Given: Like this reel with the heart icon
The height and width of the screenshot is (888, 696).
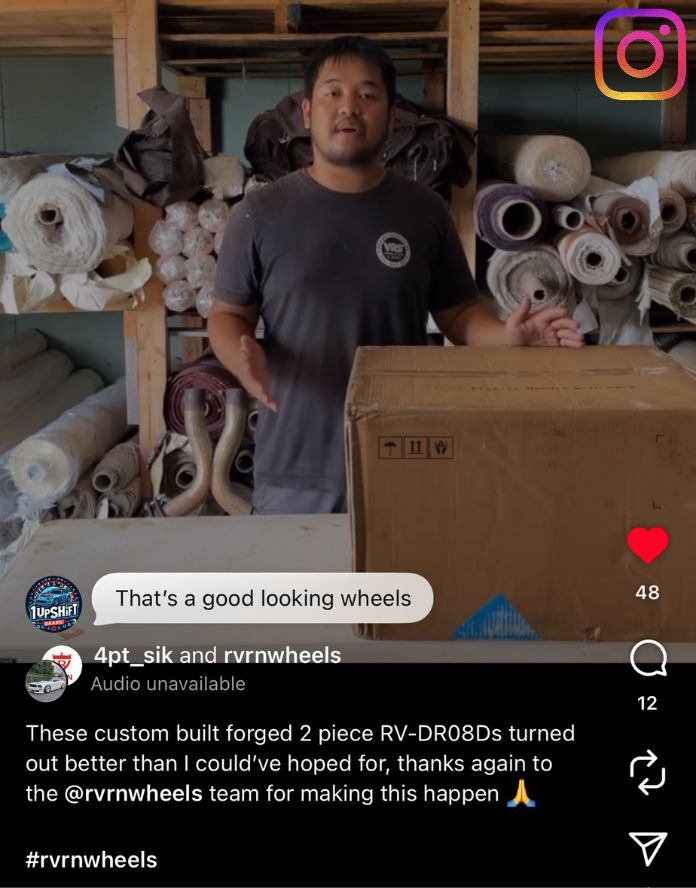Looking at the screenshot, I should [x=647, y=545].
